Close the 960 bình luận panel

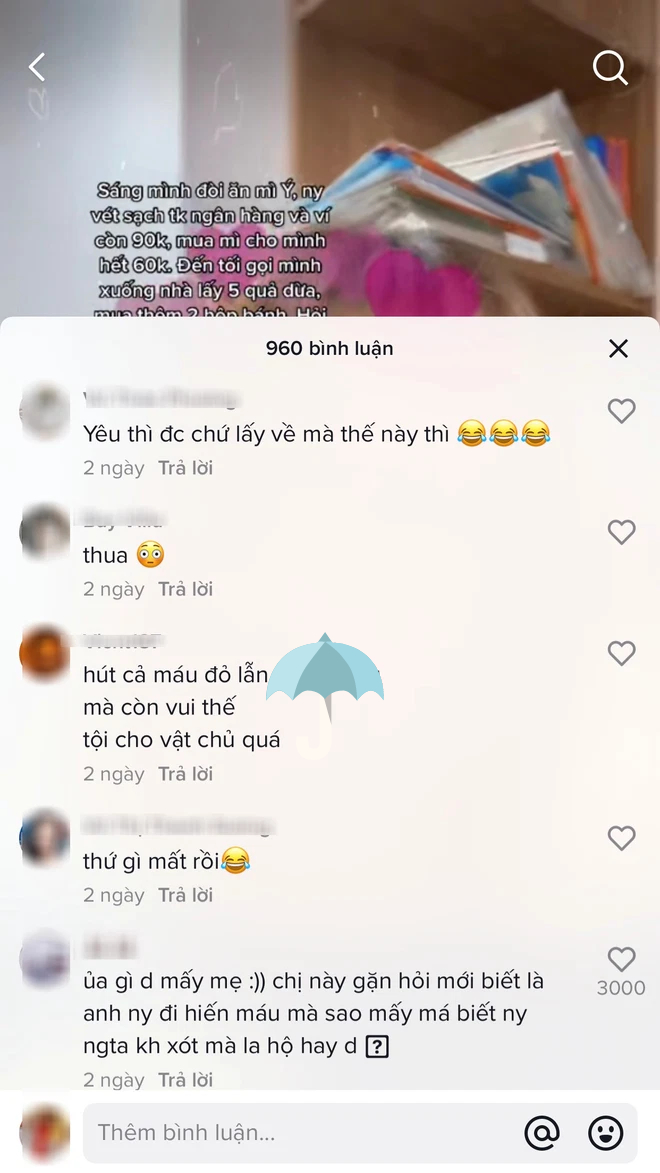click(618, 348)
